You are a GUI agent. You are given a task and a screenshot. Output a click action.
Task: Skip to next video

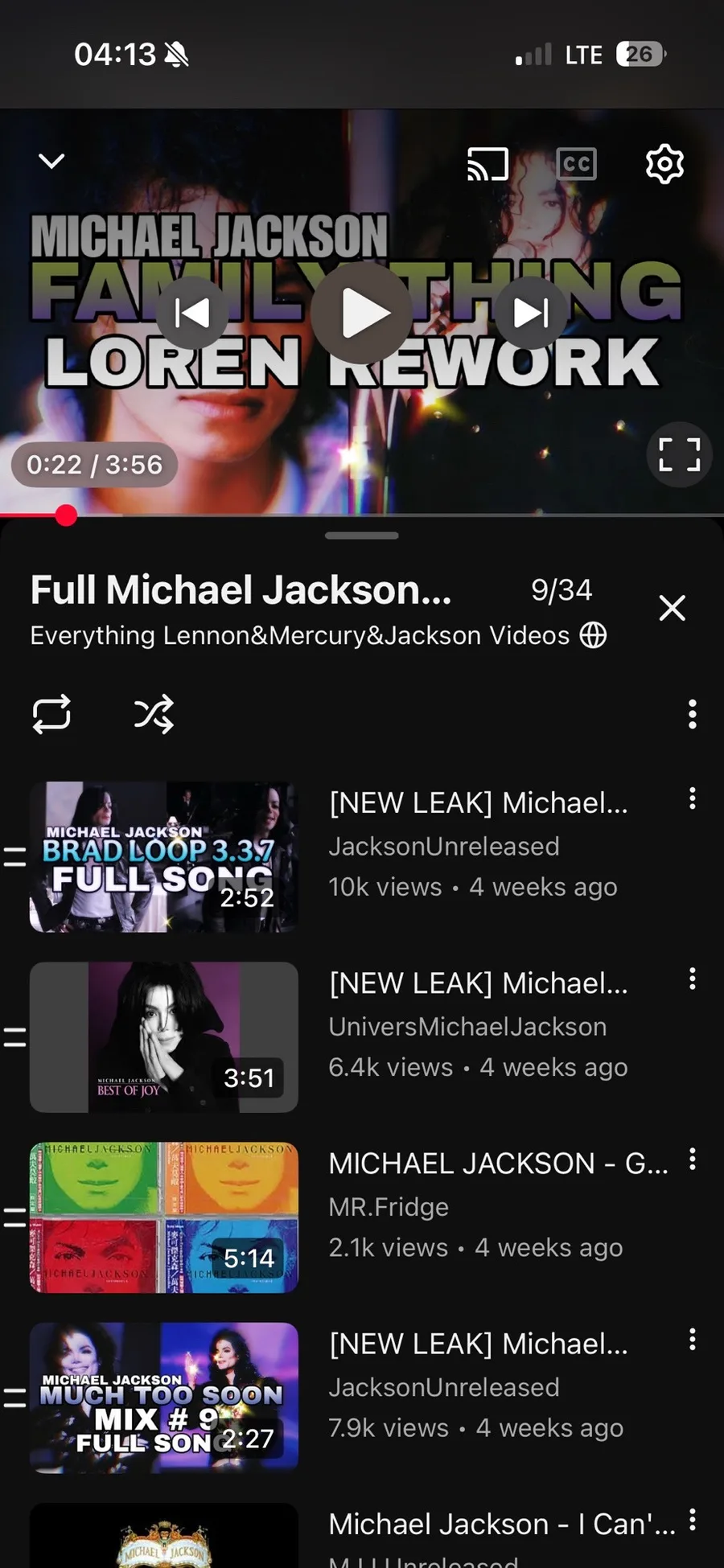[x=531, y=313]
